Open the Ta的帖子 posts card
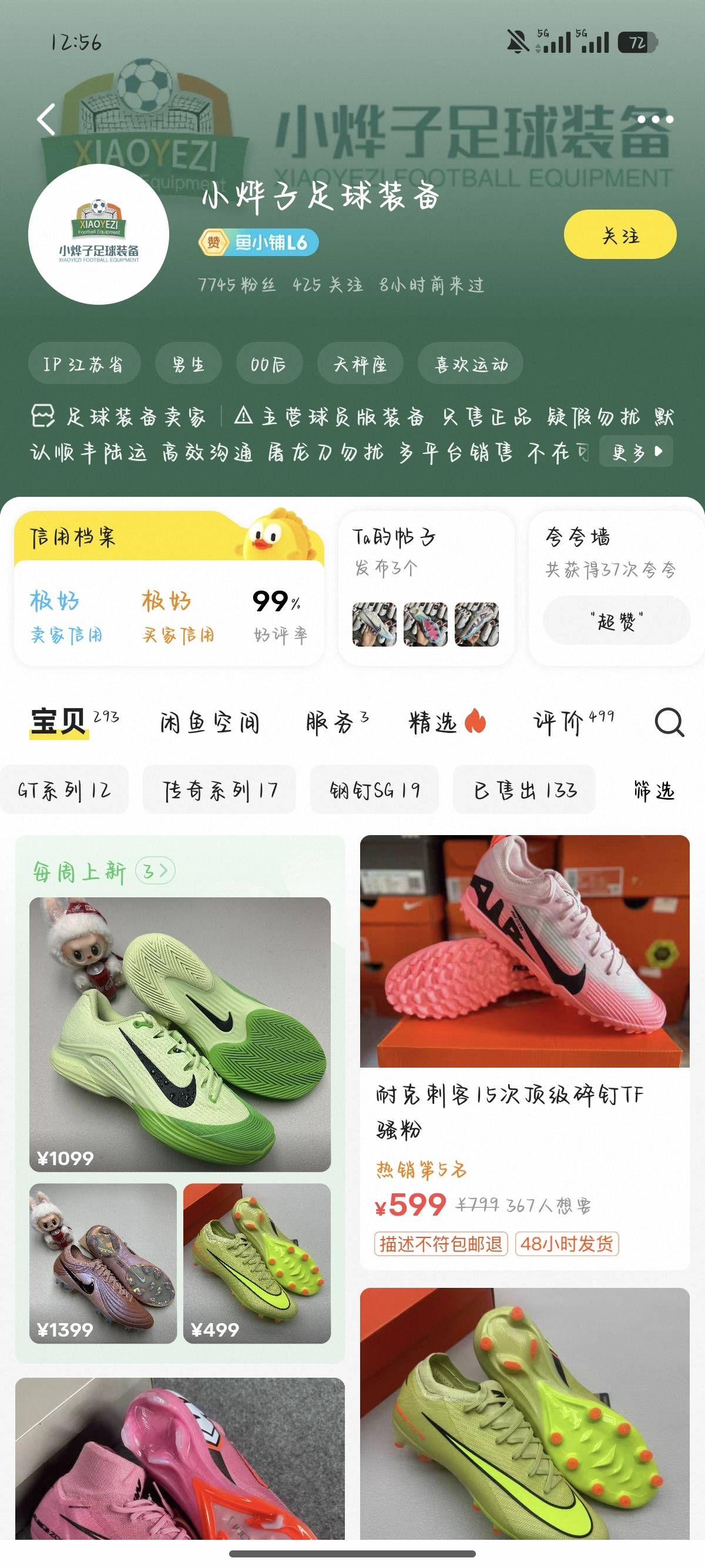705x1568 pixels. 425,588
